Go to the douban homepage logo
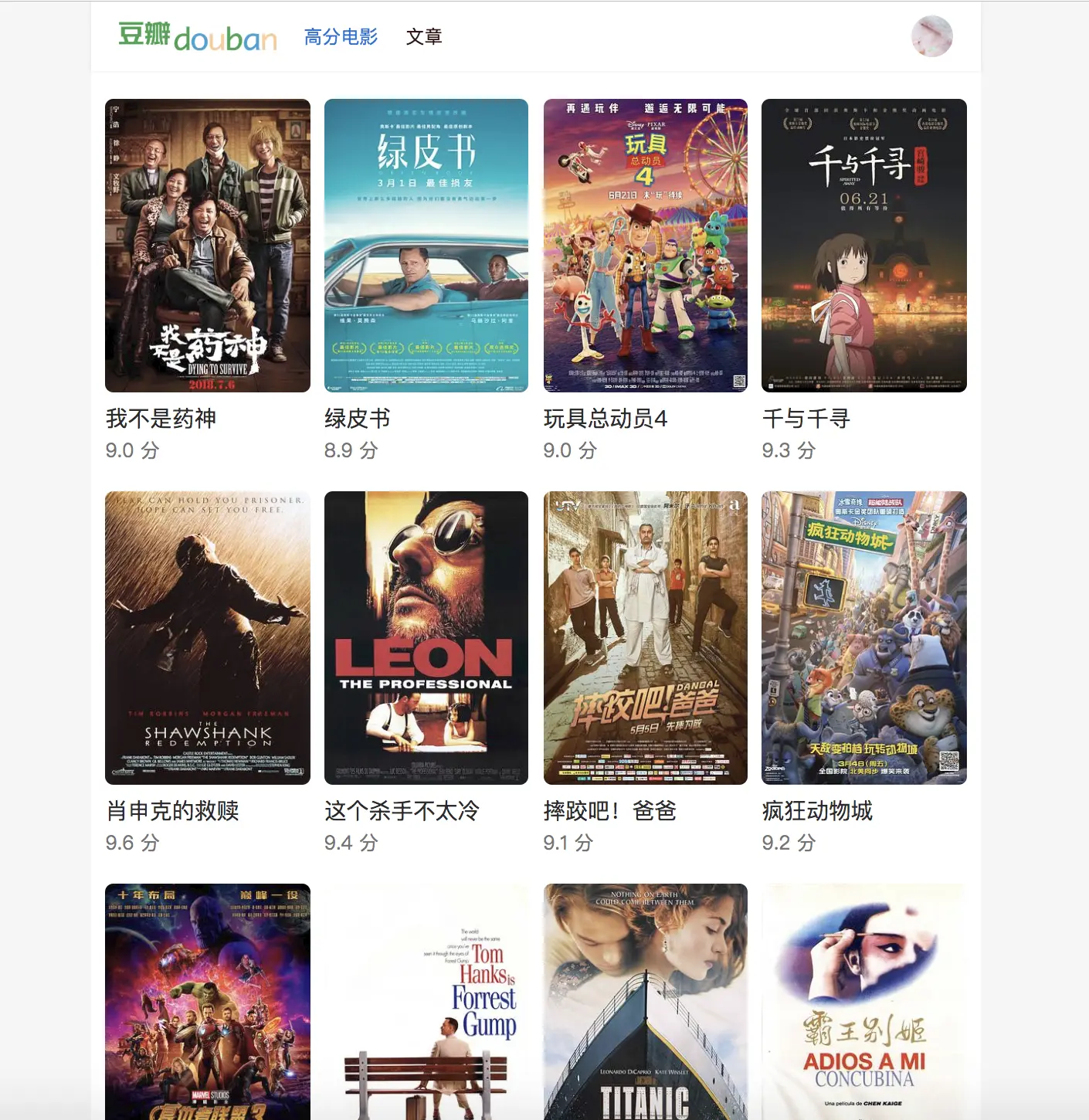The image size is (1089, 1120). (x=198, y=36)
